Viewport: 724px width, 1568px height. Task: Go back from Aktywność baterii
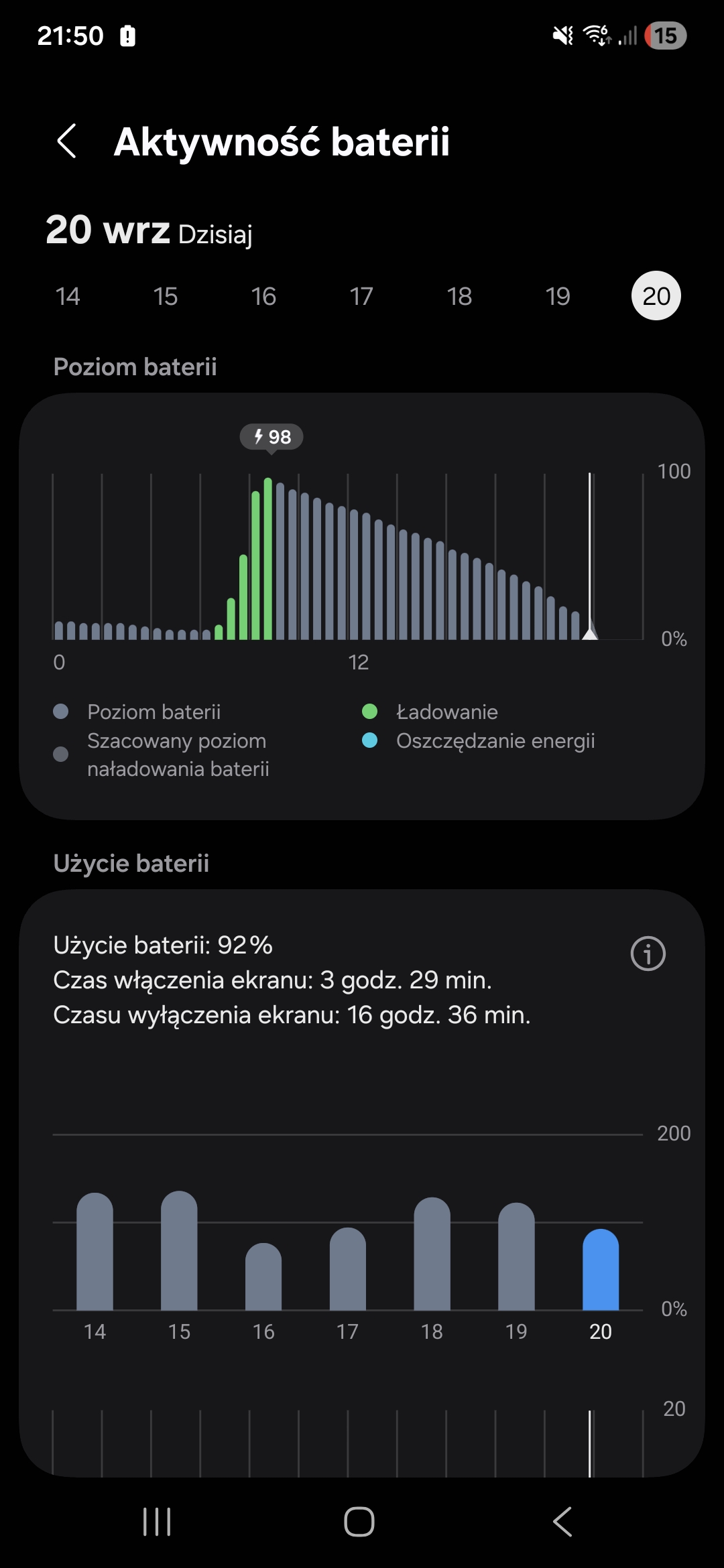click(67, 141)
